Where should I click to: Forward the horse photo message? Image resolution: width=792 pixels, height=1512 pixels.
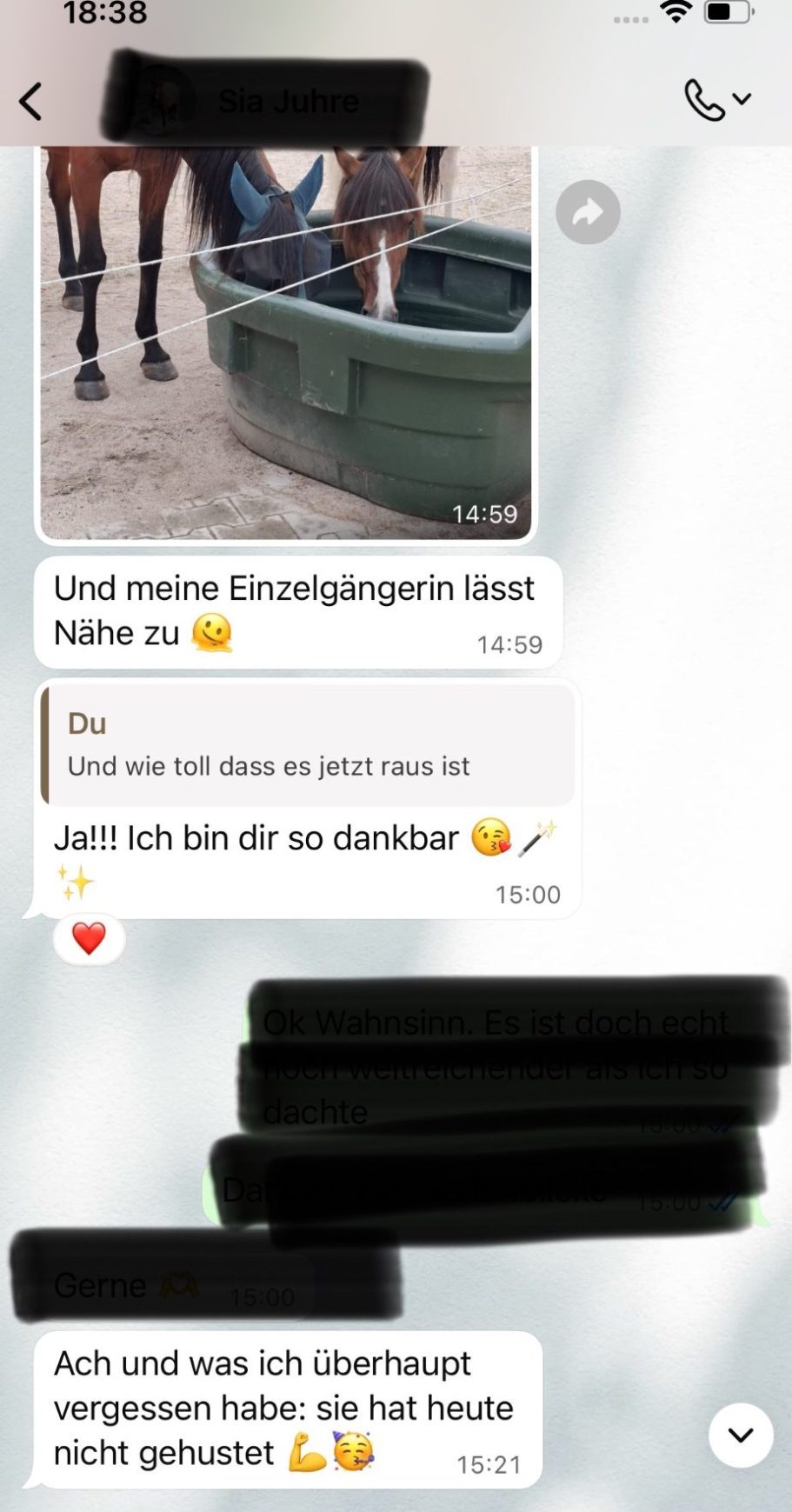pyautogui.click(x=588, y=212)
